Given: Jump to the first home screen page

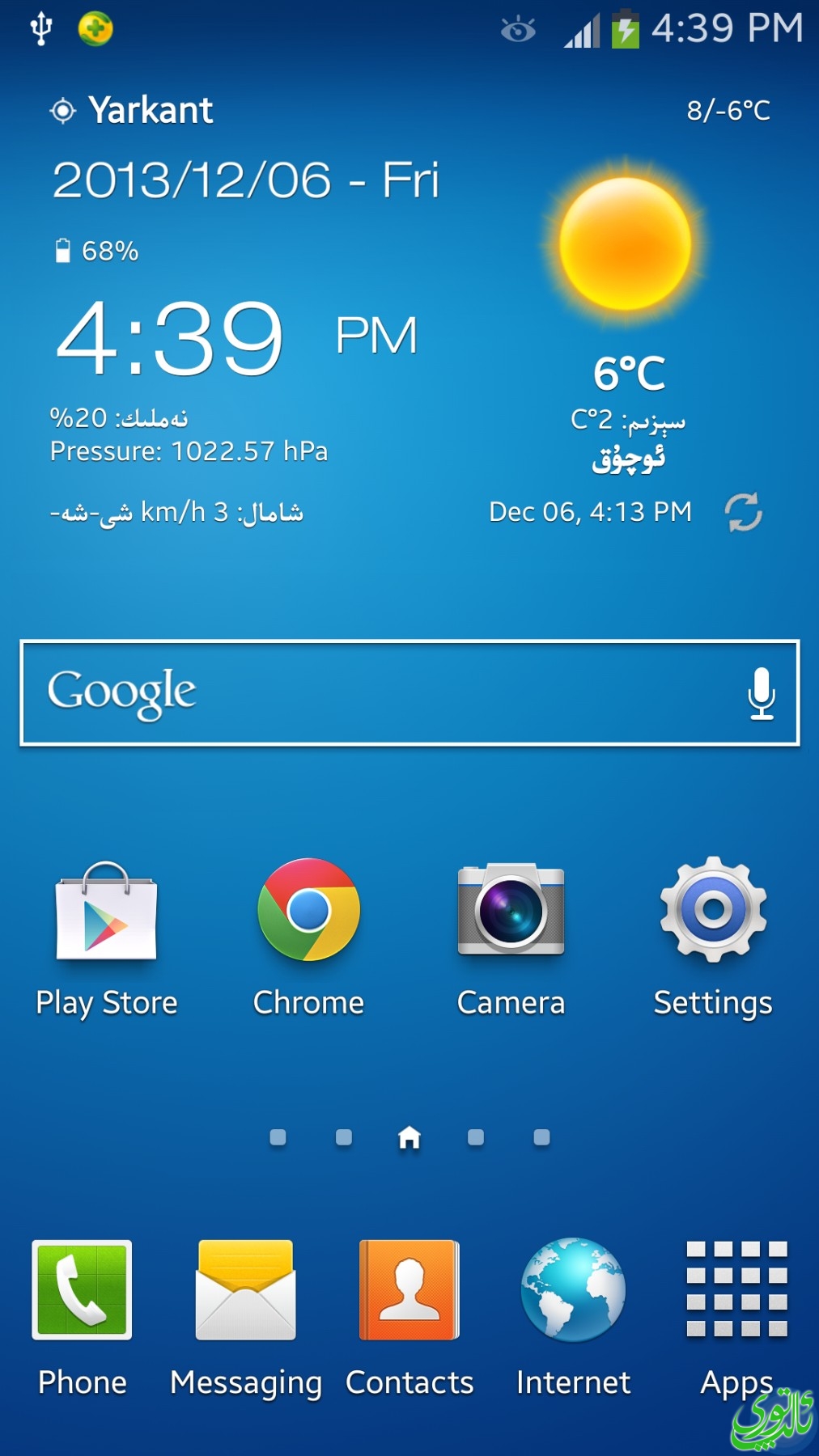Looking at the screenshot, I should (278, 1138).
